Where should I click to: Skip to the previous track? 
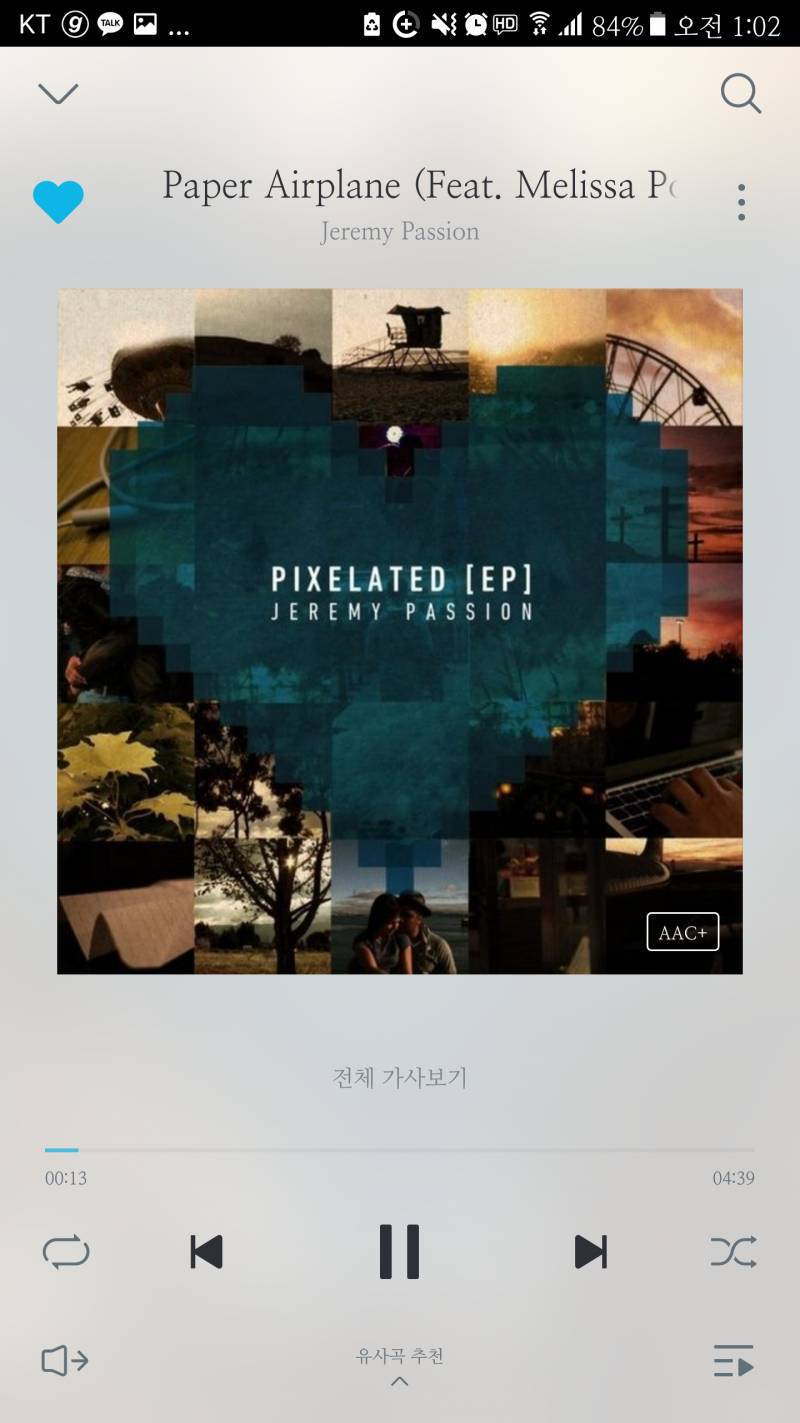click(207, 1252)
